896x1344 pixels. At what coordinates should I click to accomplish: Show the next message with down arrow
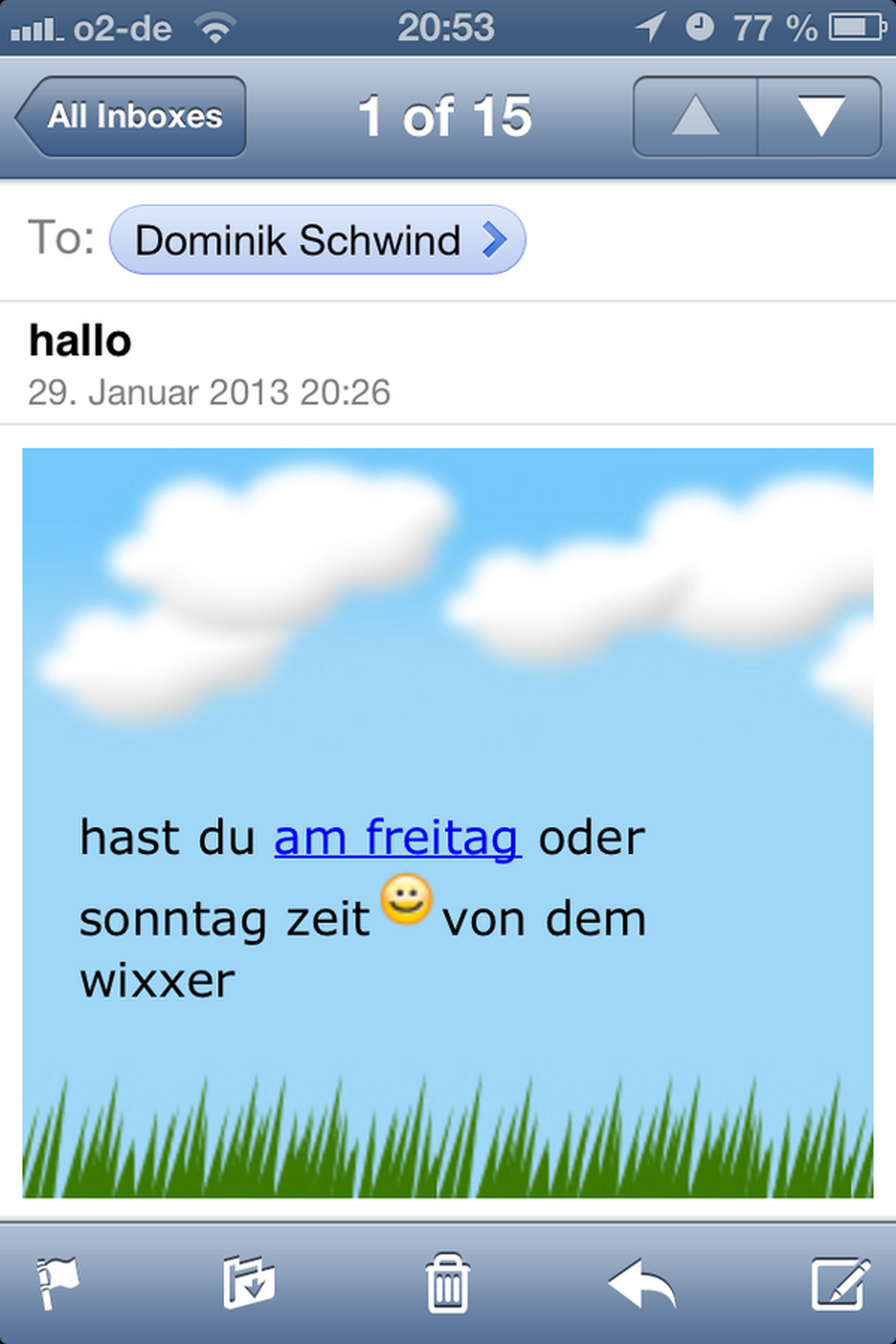tap(820, 116)
